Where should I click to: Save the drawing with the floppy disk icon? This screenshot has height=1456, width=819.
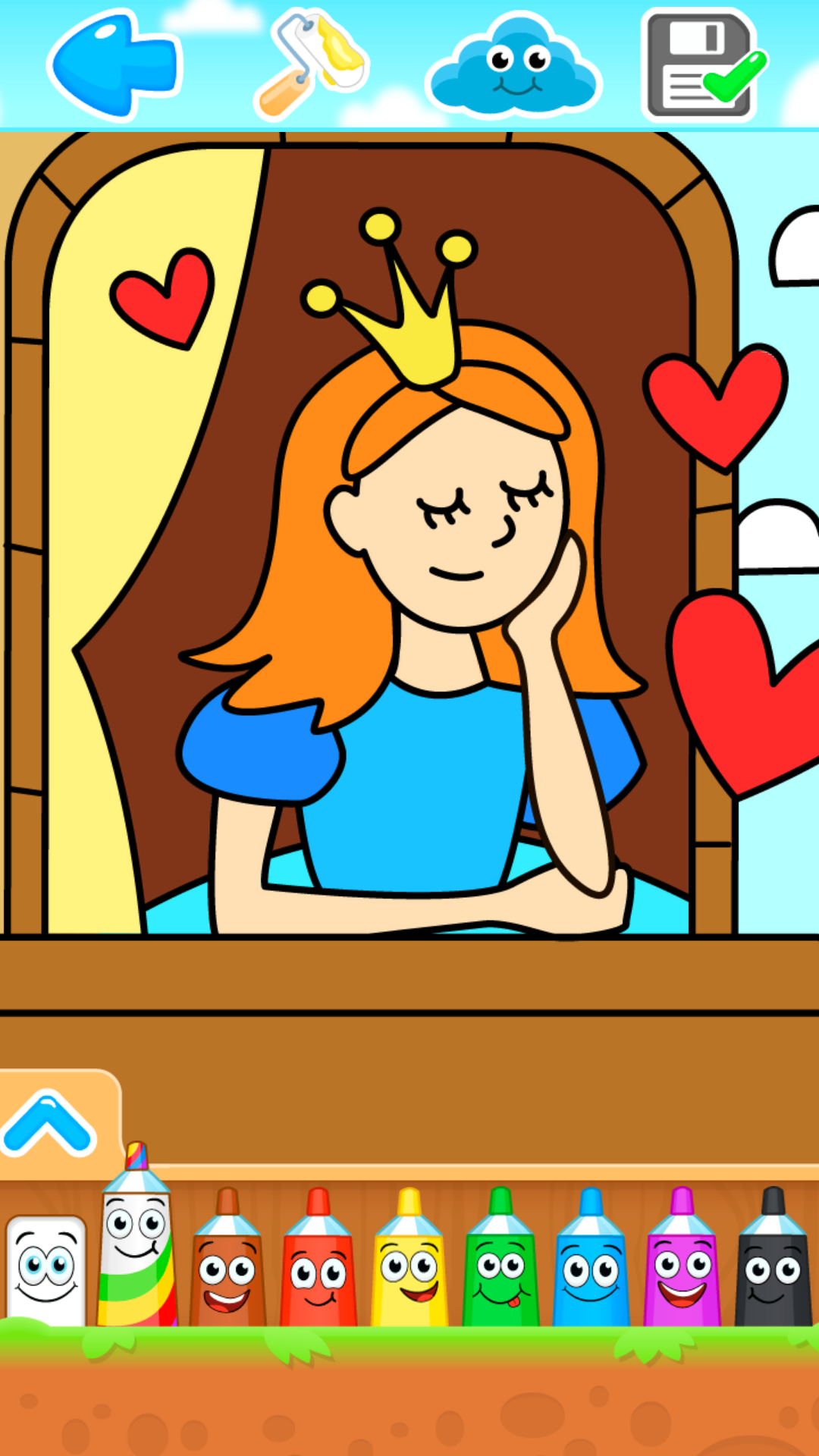tap(701, 64)
